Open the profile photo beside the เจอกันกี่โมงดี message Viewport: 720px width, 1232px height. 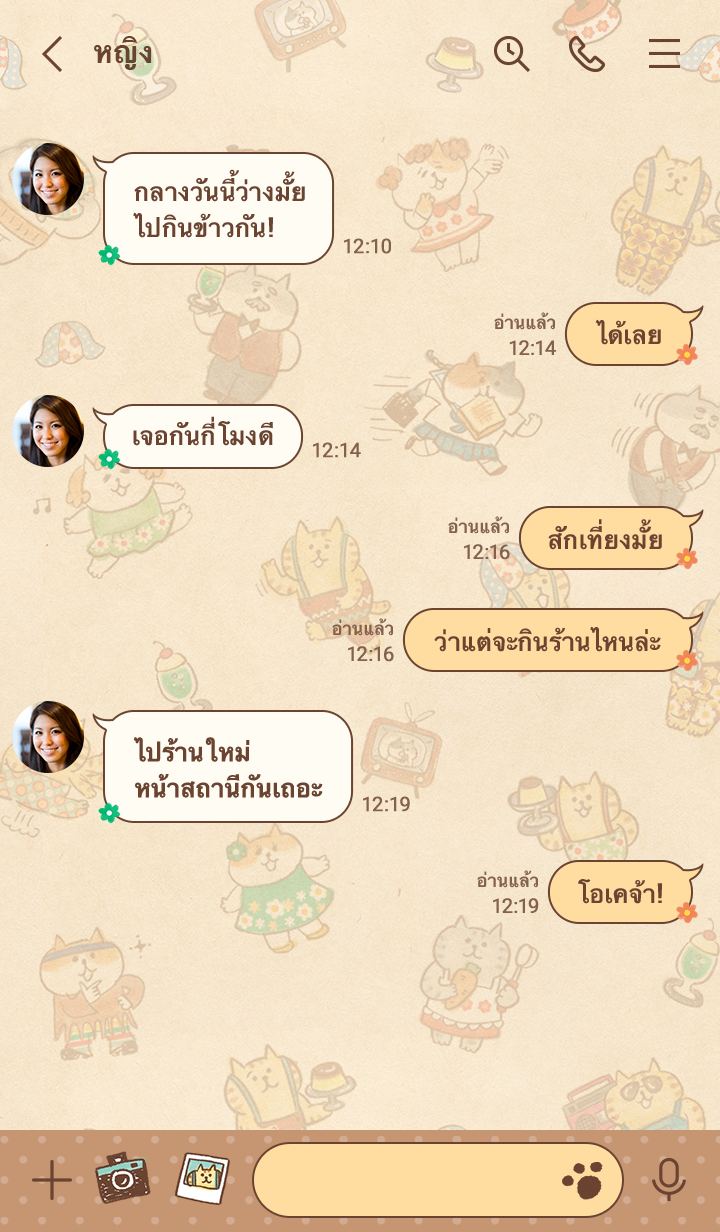[x=48, y=431]
